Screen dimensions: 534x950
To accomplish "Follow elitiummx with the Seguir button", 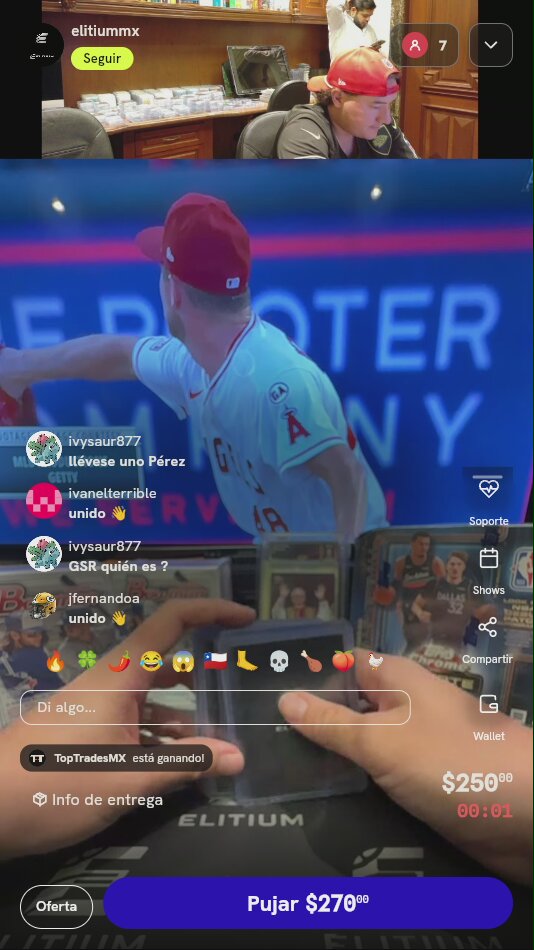I will [102, 59].
